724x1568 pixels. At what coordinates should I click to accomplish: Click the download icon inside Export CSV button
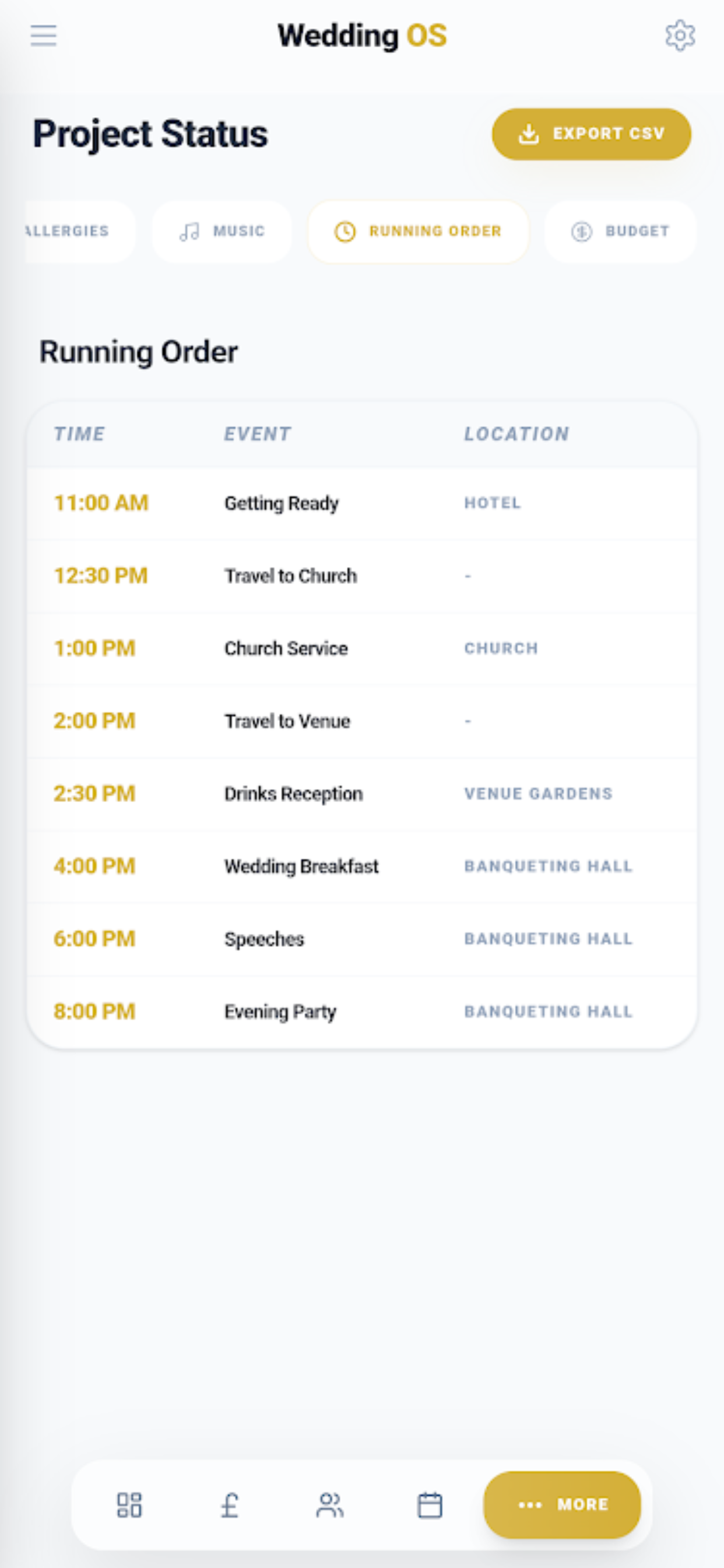point(528,134)
